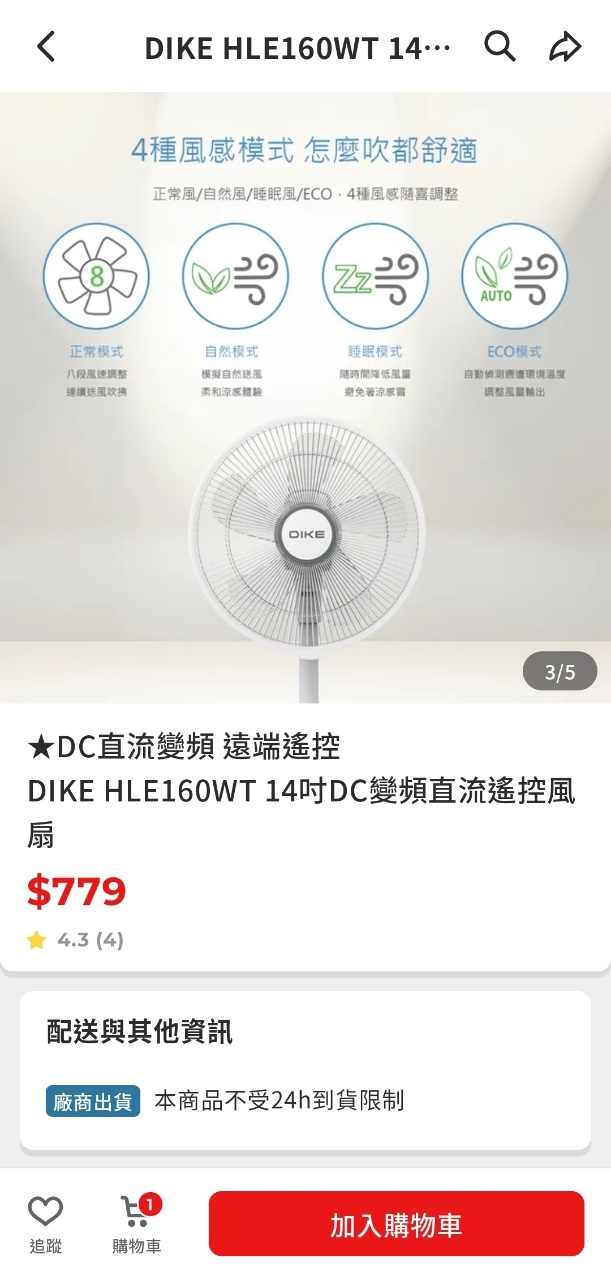This screenshot has height=1280, width=611.
Task: View the 4.3 star rating reviews
Action: [76, 940]
